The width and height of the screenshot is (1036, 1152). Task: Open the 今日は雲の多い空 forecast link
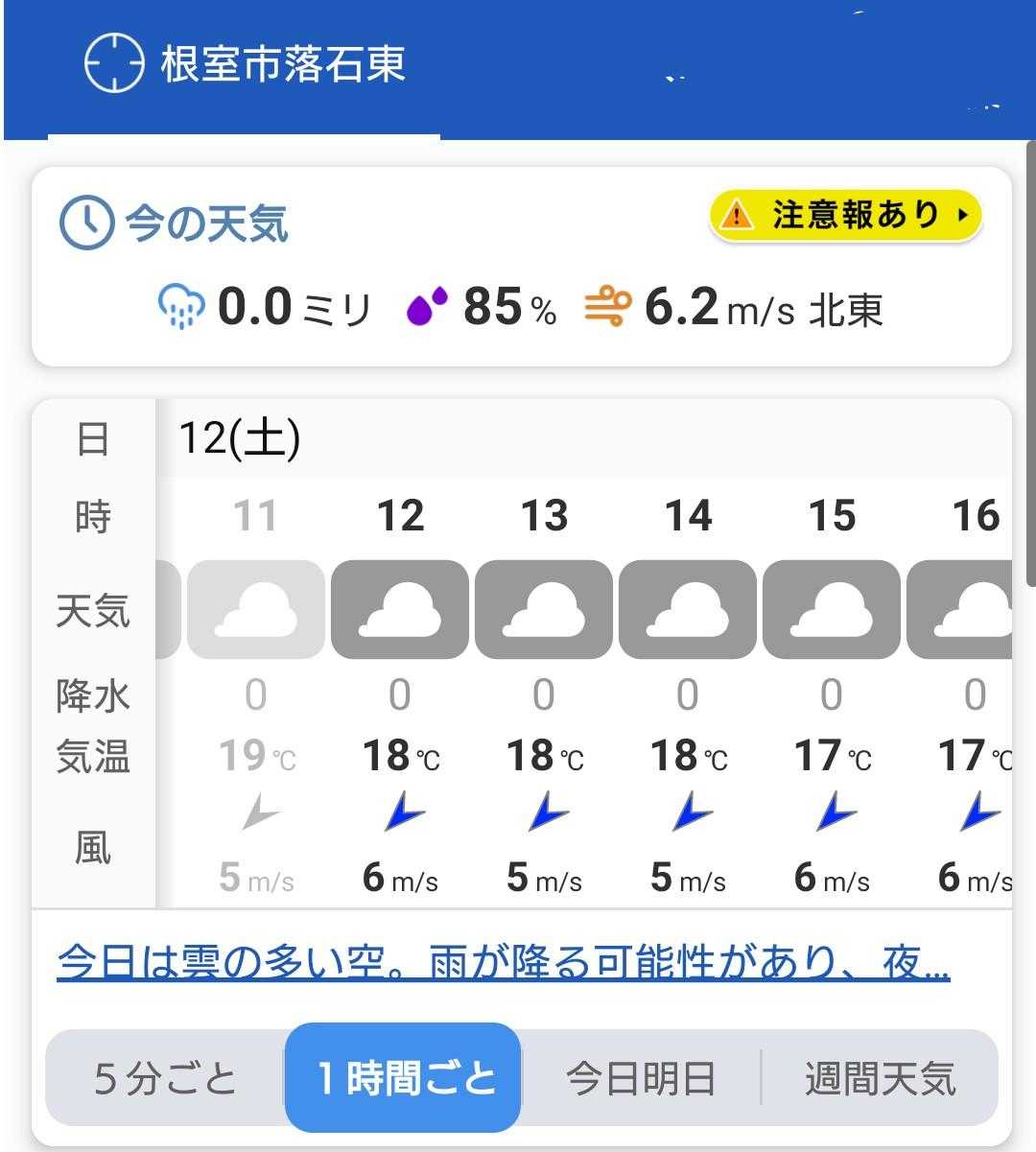tap(503, 961)
